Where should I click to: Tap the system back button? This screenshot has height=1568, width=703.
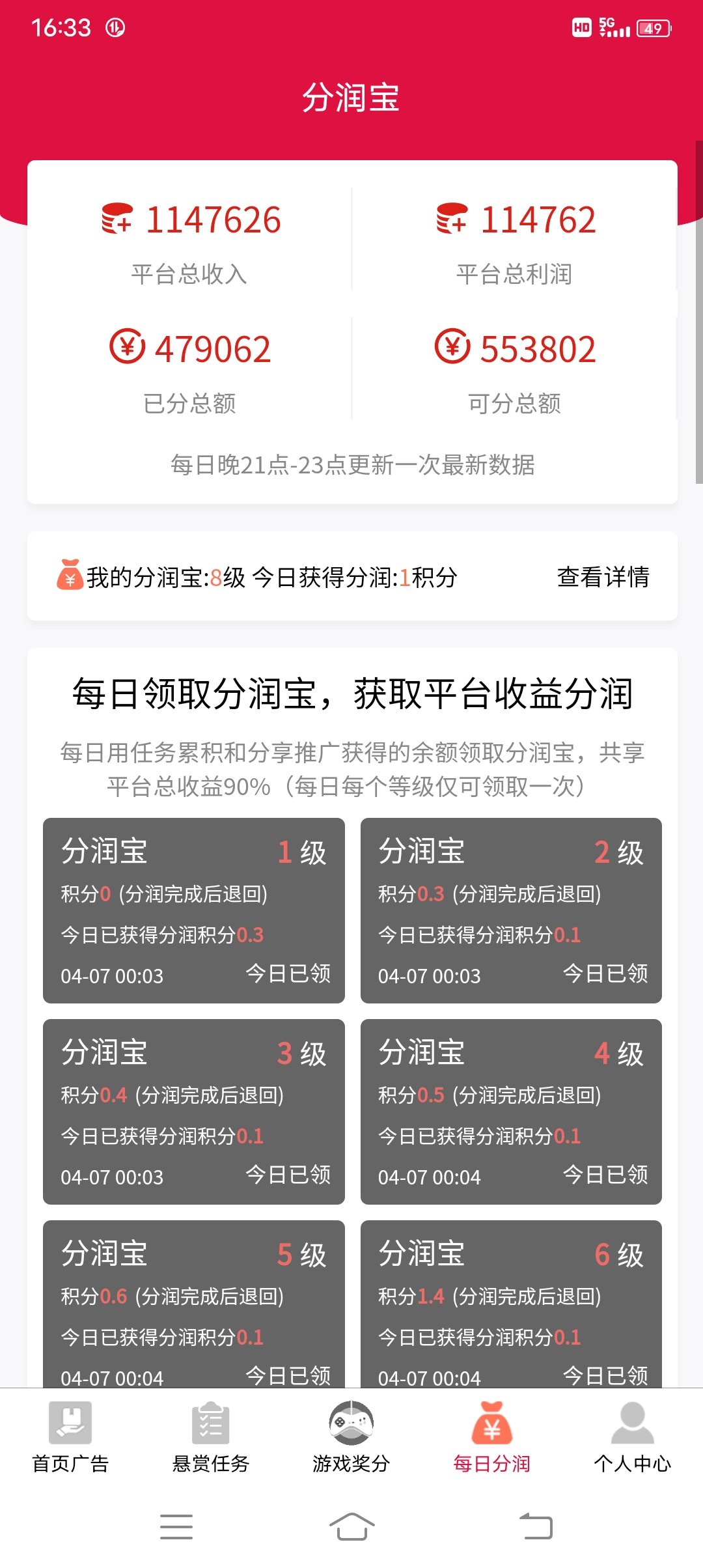(x=536, y=1526)
